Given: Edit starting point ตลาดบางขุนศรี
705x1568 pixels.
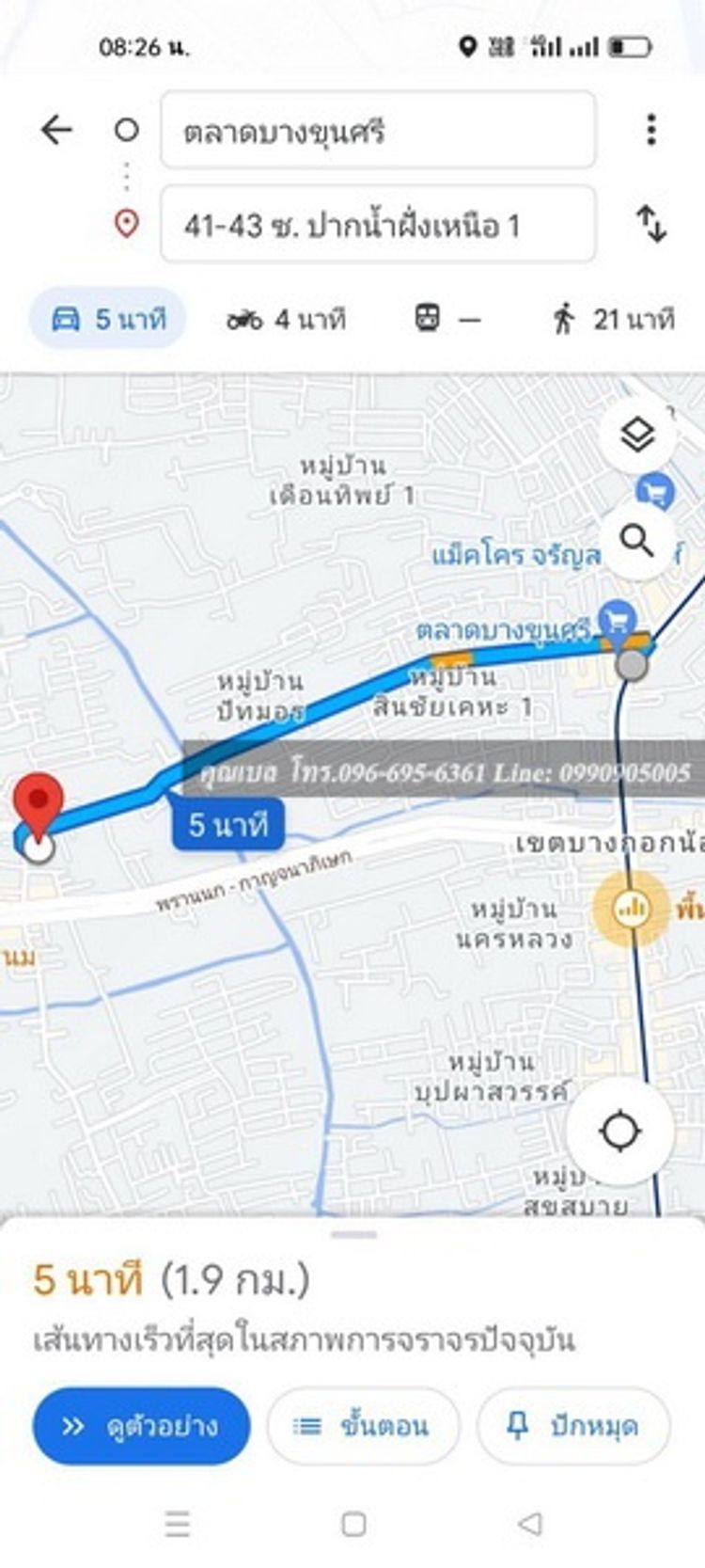Looking at the screenshot, I should pos(378,131).
